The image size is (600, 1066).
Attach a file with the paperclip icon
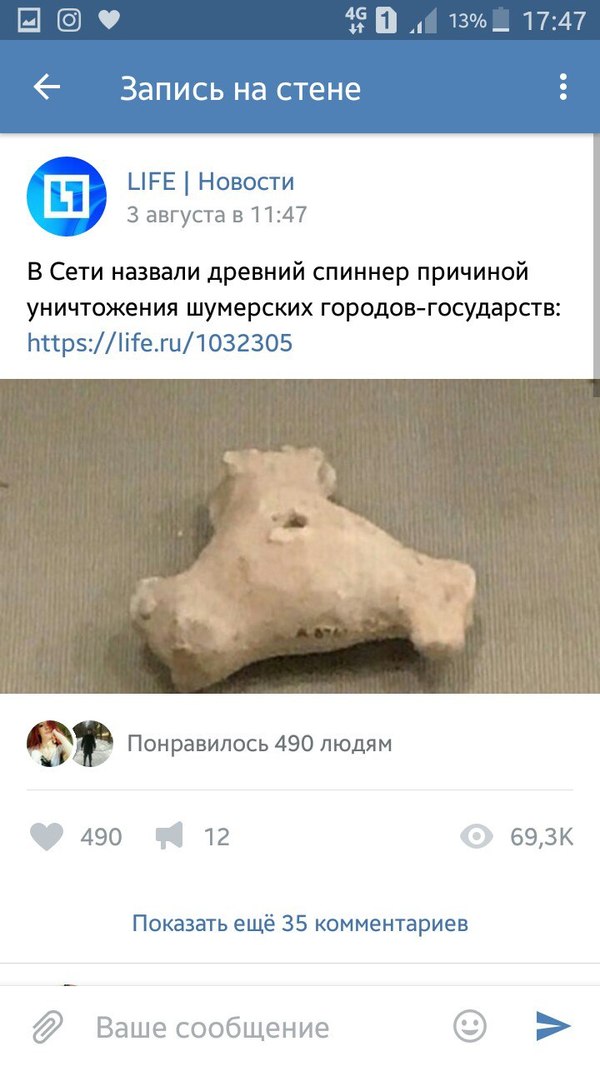click(x=47, y=1027)
